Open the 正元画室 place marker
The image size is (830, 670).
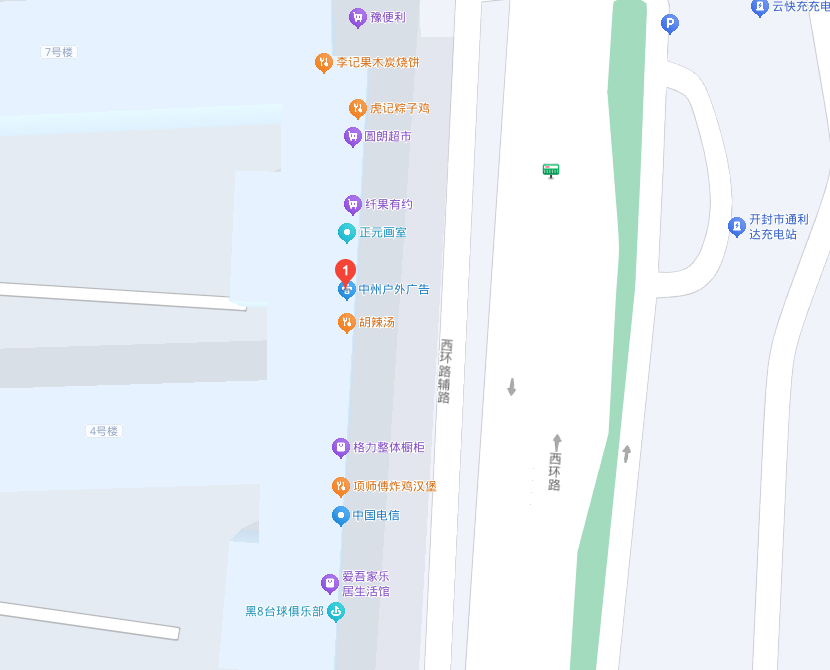click(x=346, y=233)
